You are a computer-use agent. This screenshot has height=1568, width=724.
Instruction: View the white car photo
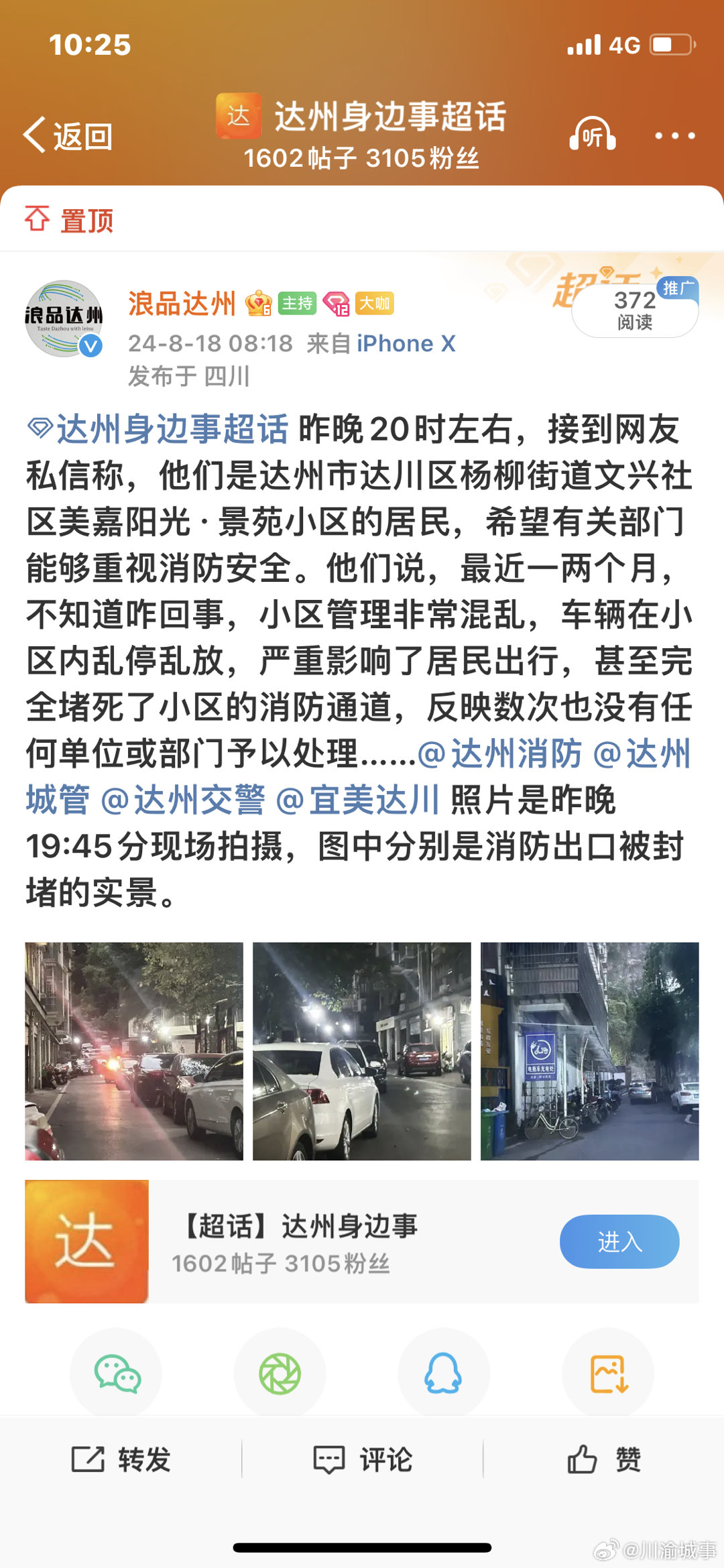click(362, 1051)
